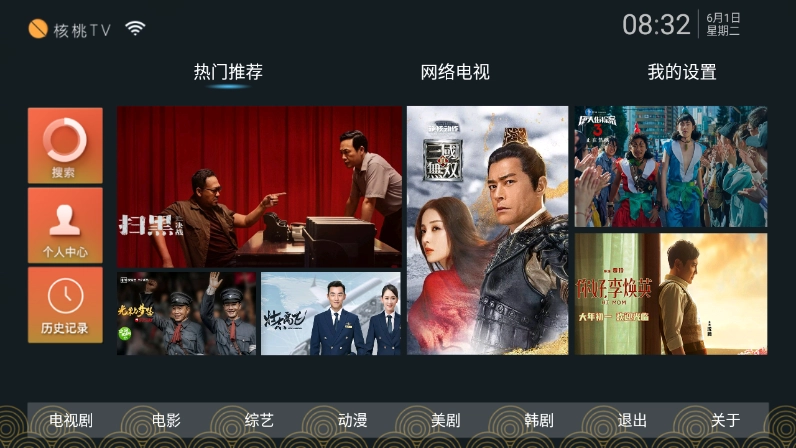
Task: Open the 搜索 search tile
Action: point(65,145)
